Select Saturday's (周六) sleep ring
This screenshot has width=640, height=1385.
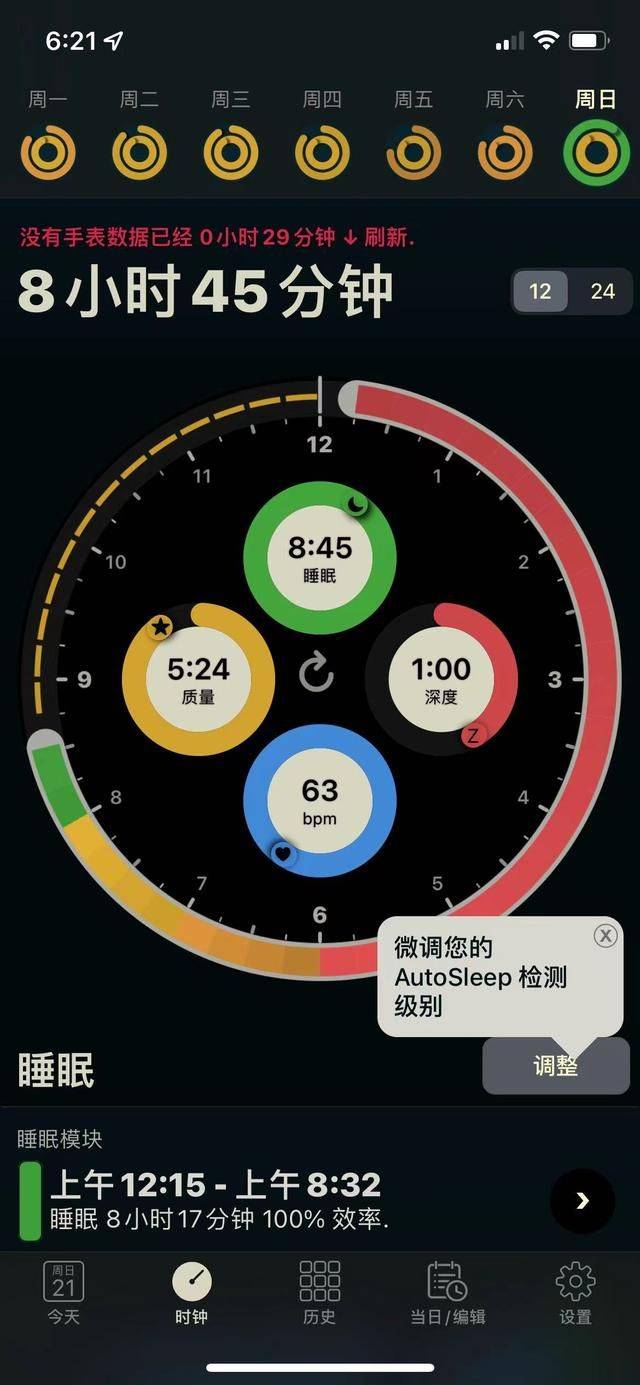tap(505, 153)
